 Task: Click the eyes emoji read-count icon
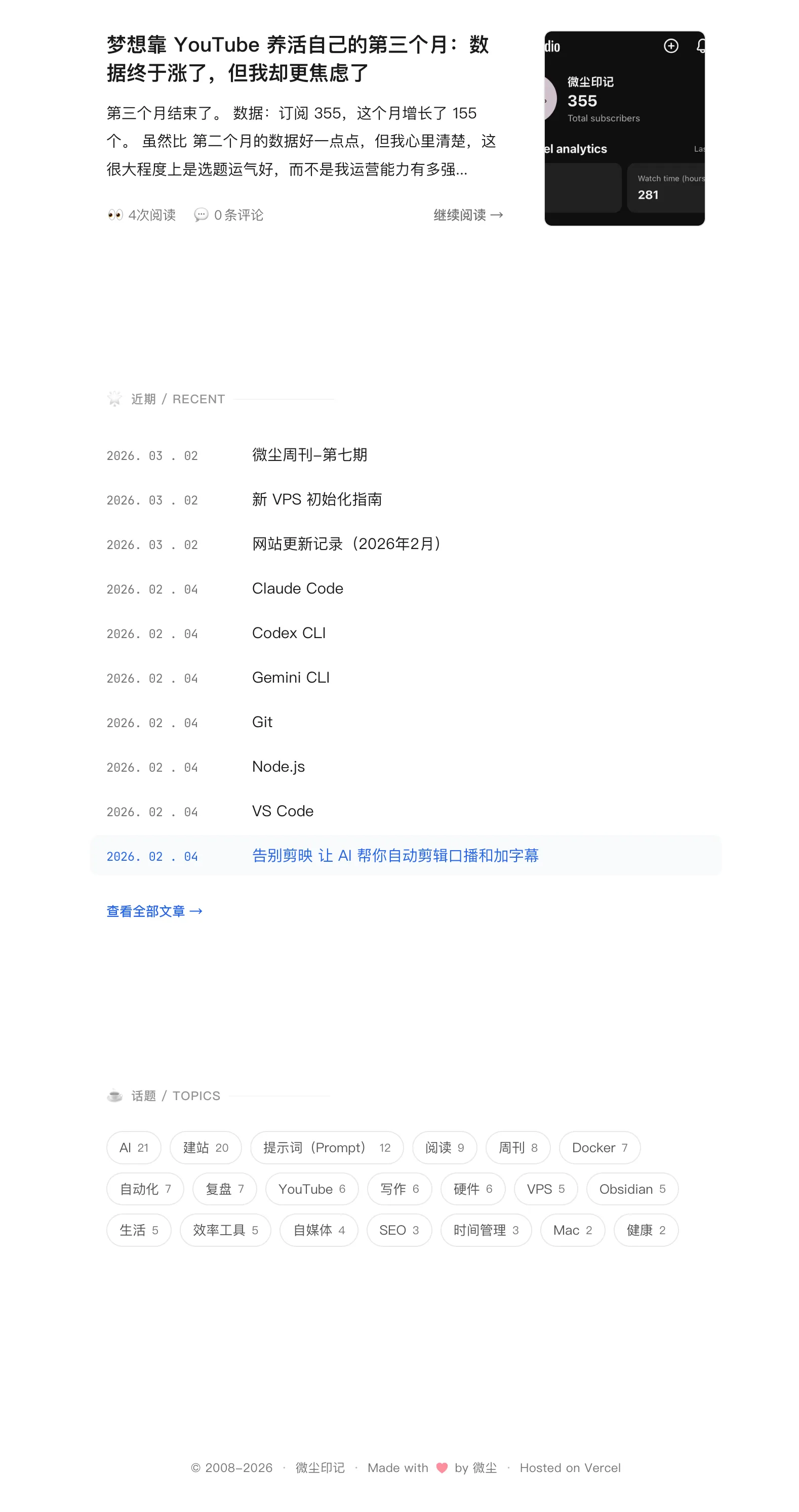116,215
